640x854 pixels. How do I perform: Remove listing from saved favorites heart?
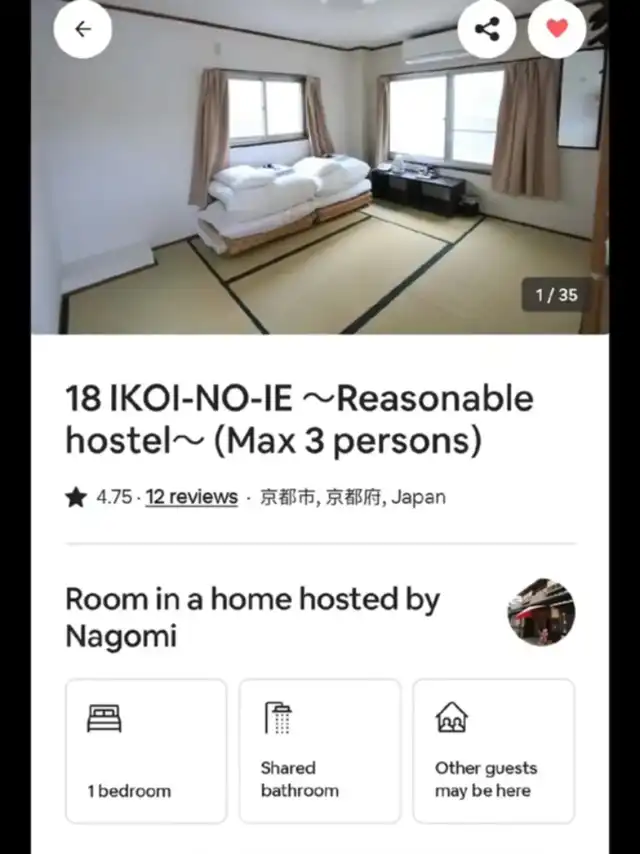[557, 29]
